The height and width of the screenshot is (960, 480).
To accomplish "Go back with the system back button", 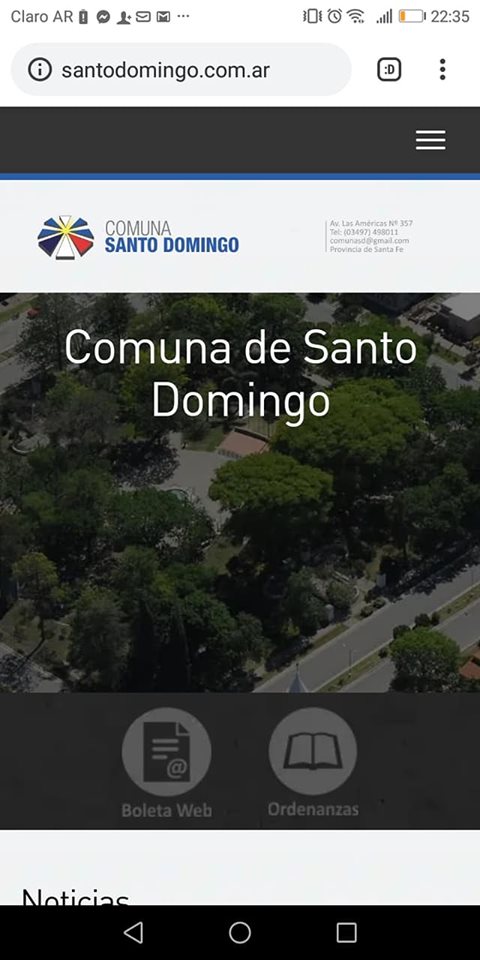I will pyautogui.click(x=133, y=932).
